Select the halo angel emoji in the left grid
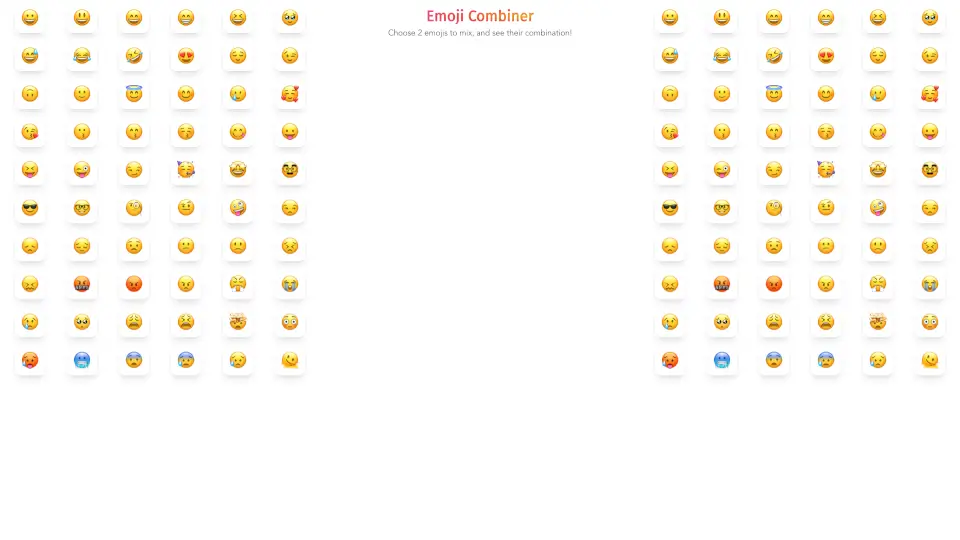Screen dimensions: 960x540 [134, 94]
